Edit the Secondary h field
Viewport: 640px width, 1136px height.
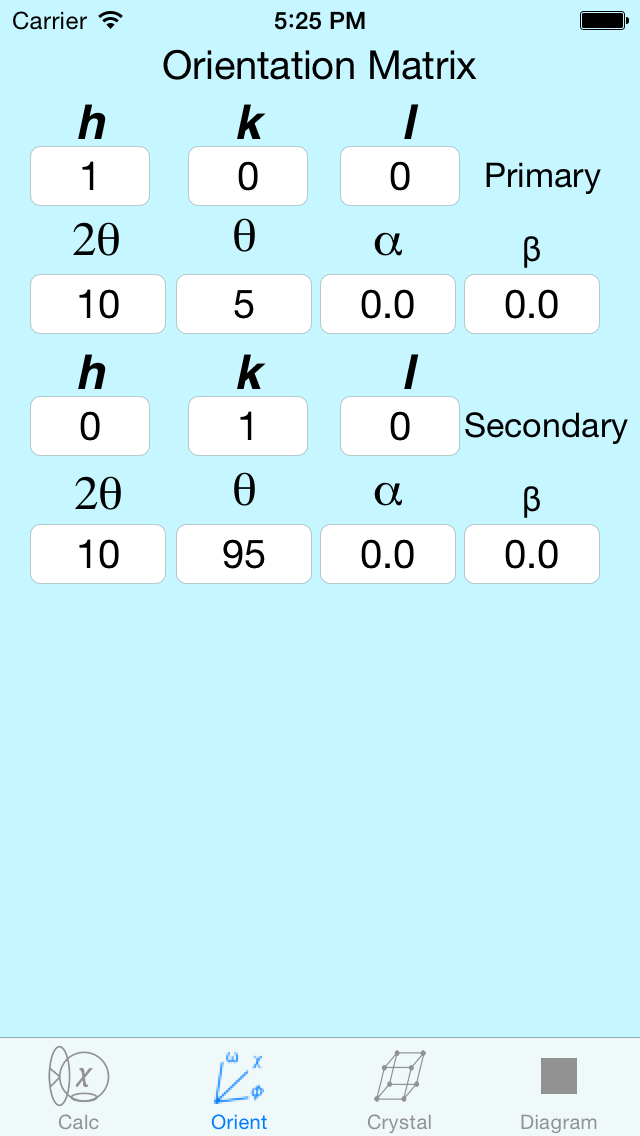(90, 426)
